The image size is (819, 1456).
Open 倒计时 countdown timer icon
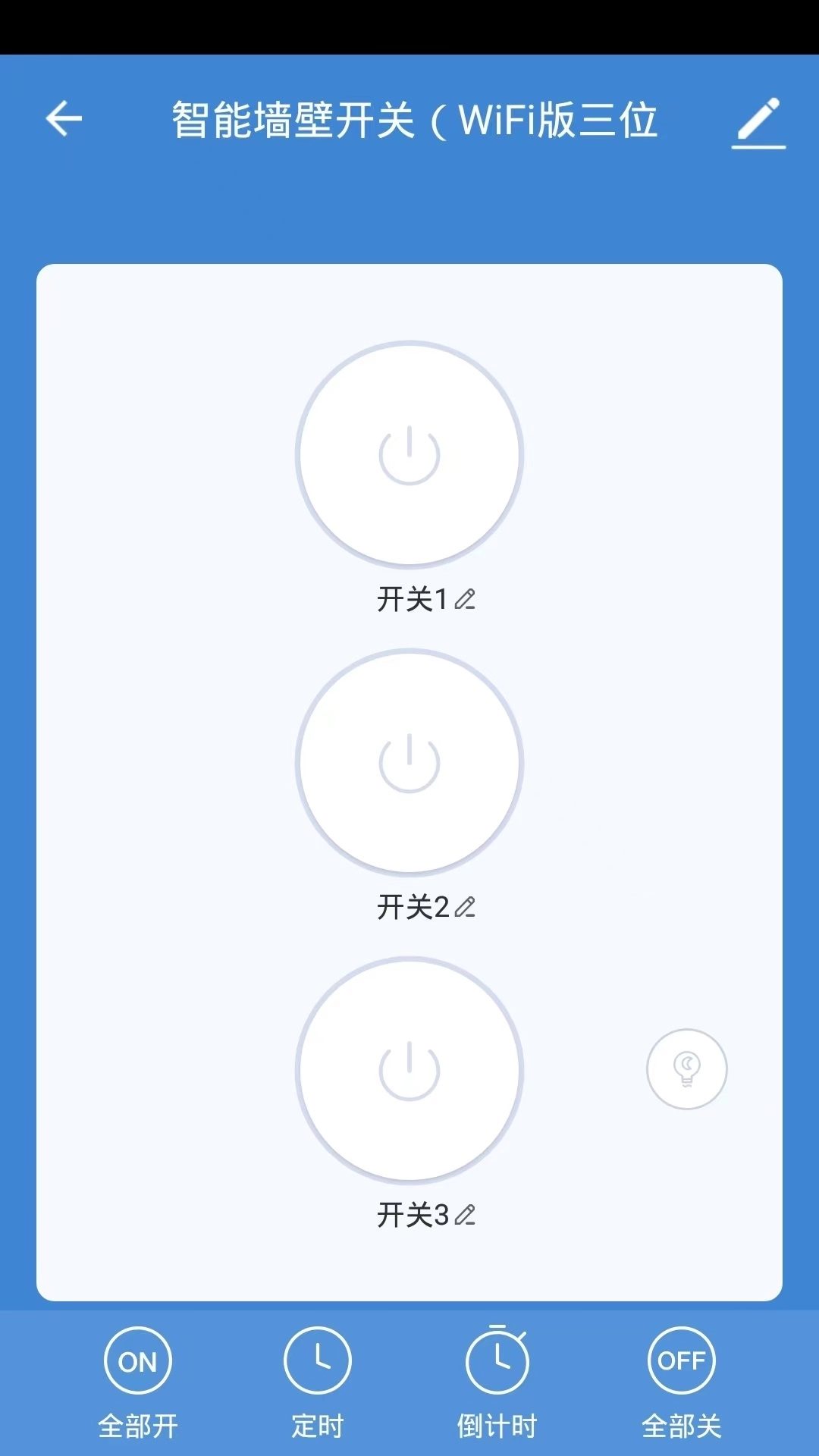pos(497,1361)
